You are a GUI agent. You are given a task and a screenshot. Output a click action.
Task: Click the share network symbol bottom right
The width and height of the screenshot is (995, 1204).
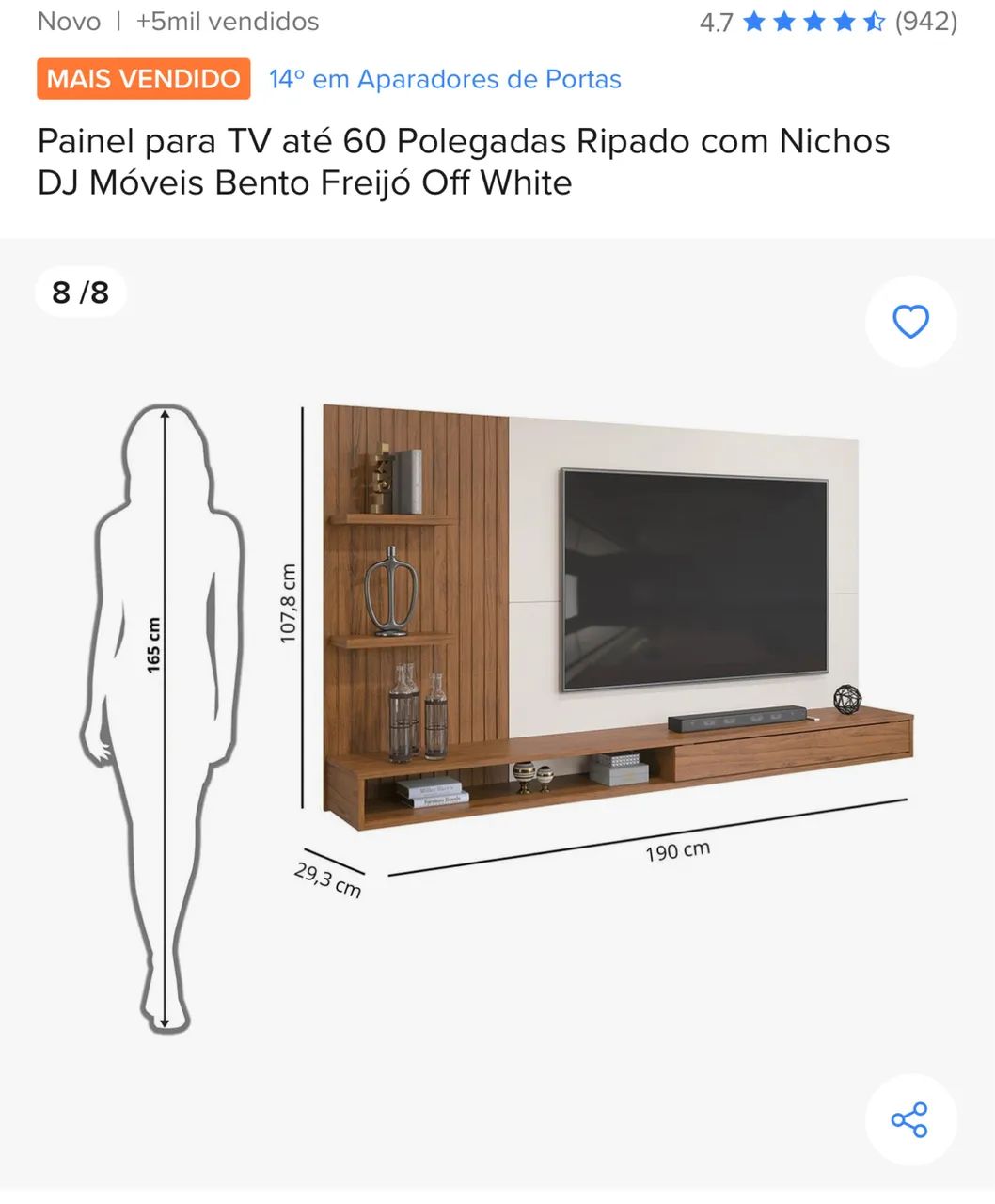pyautogui.click(x=909, y=1119)
